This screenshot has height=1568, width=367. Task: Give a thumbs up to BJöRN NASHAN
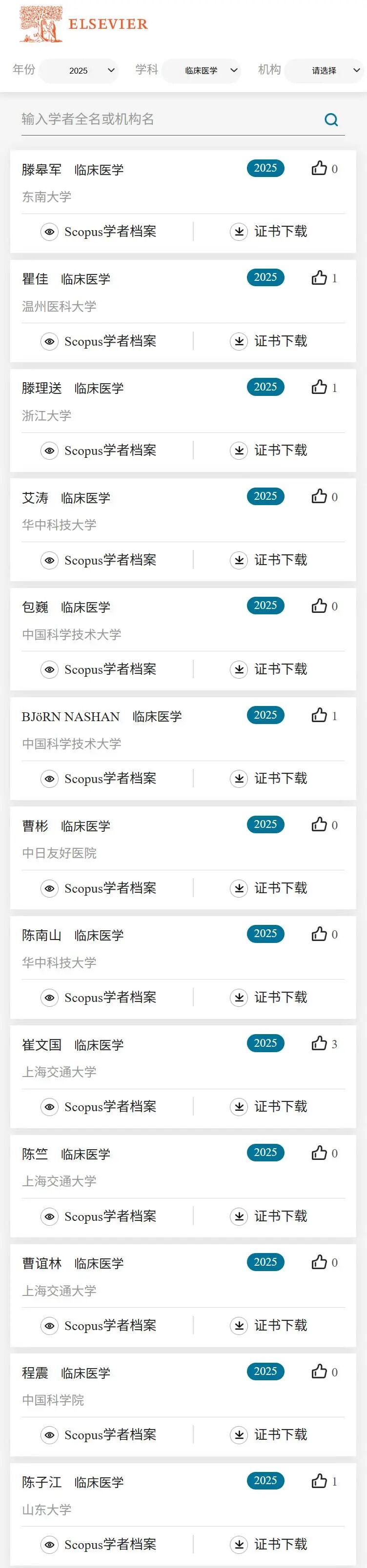point(320,715)
